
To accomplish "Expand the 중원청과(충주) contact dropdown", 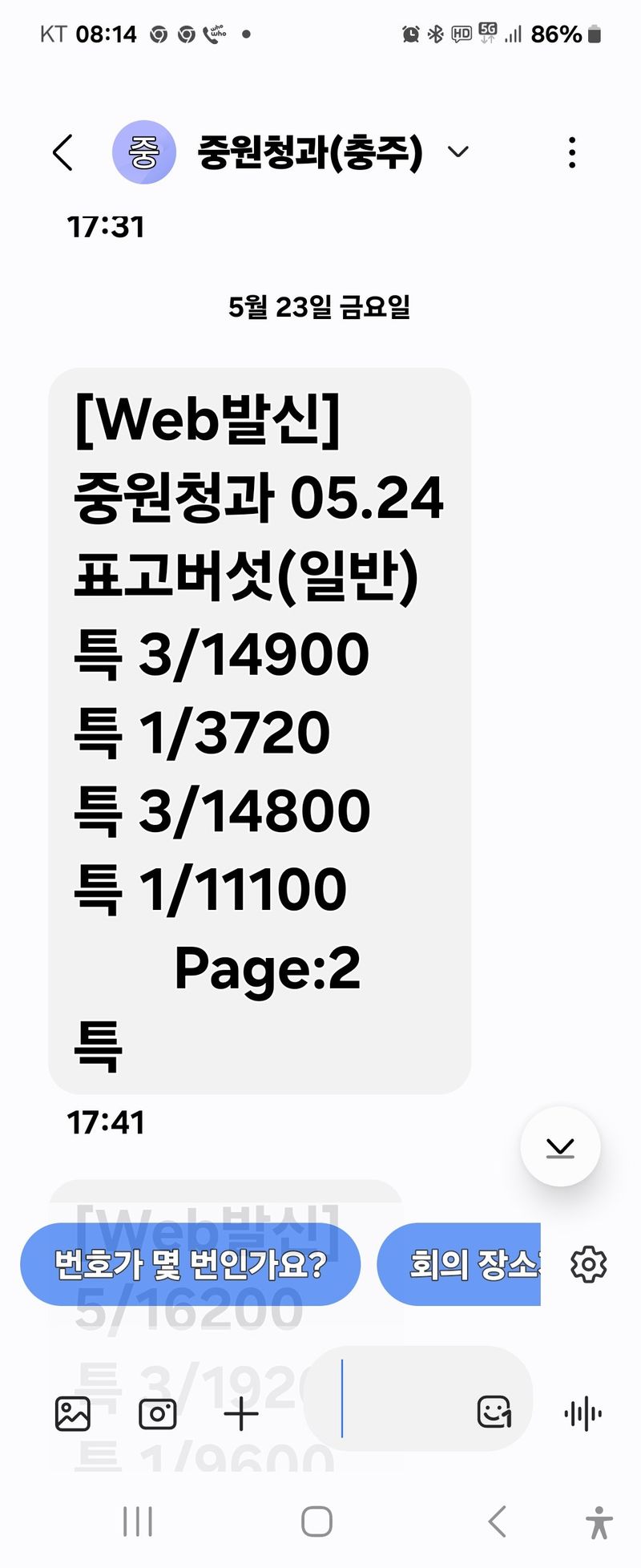I will point(458,152).
